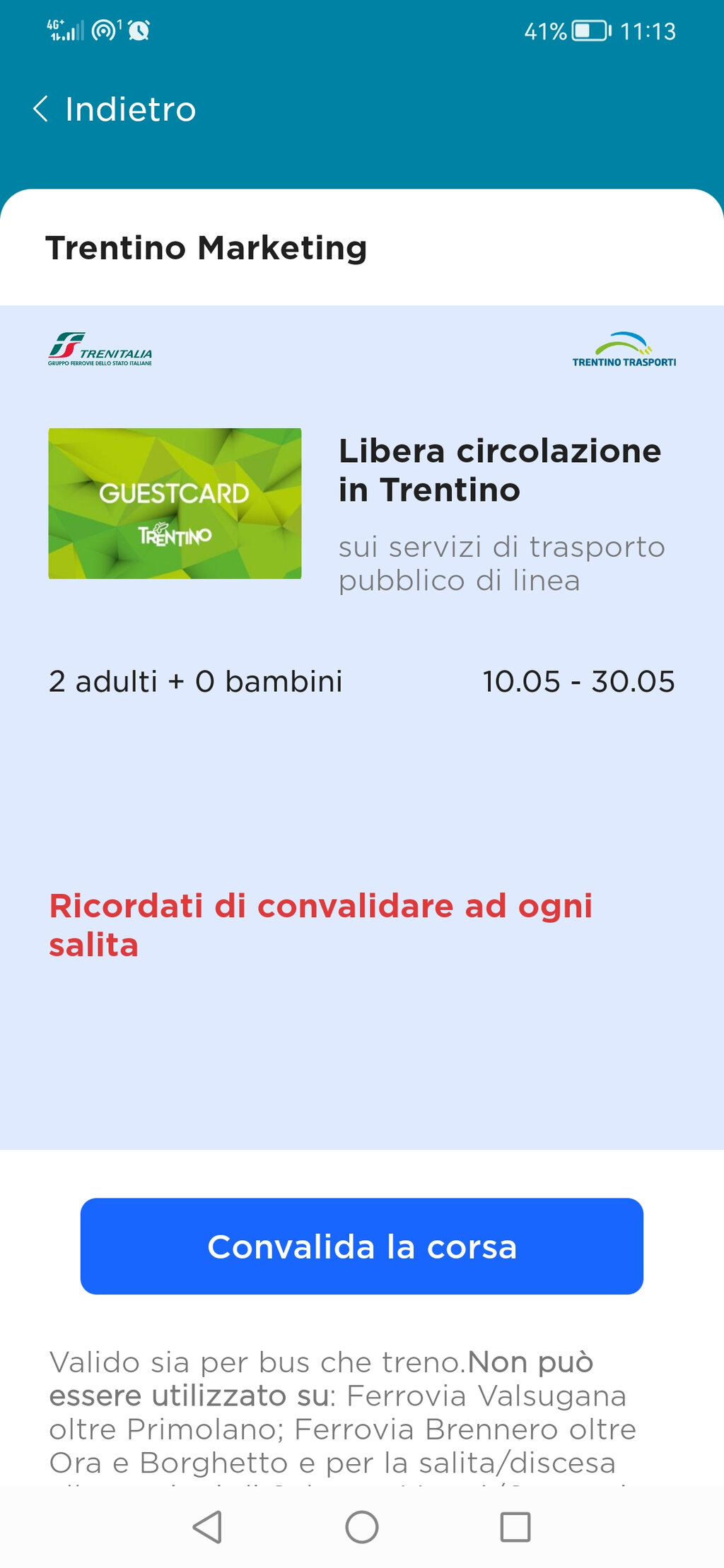The image size is (724, 1568).
Task: Tap the Convalida la corsa button
Action: [x=362, y=1246]
